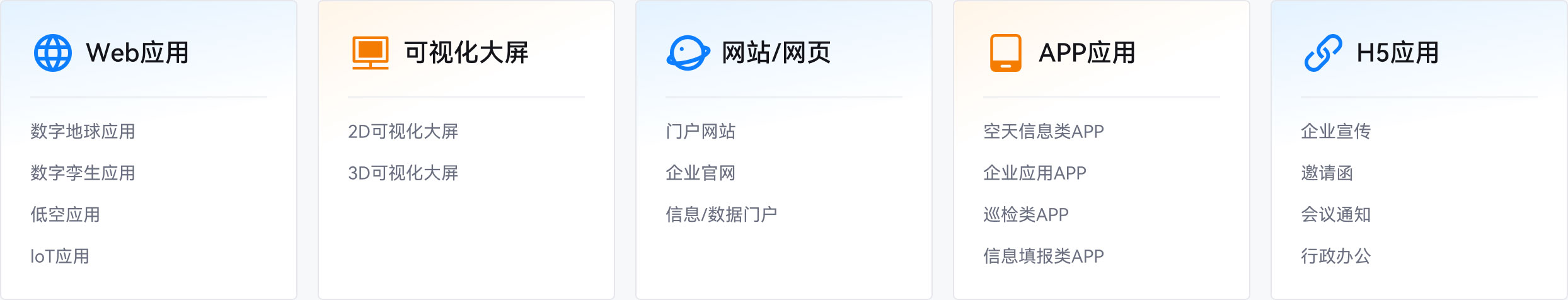Open 企业宣传 under H5应用
Image resolution: width=1568 pixels, height=300 pixels.
(x=1335, y=131)
